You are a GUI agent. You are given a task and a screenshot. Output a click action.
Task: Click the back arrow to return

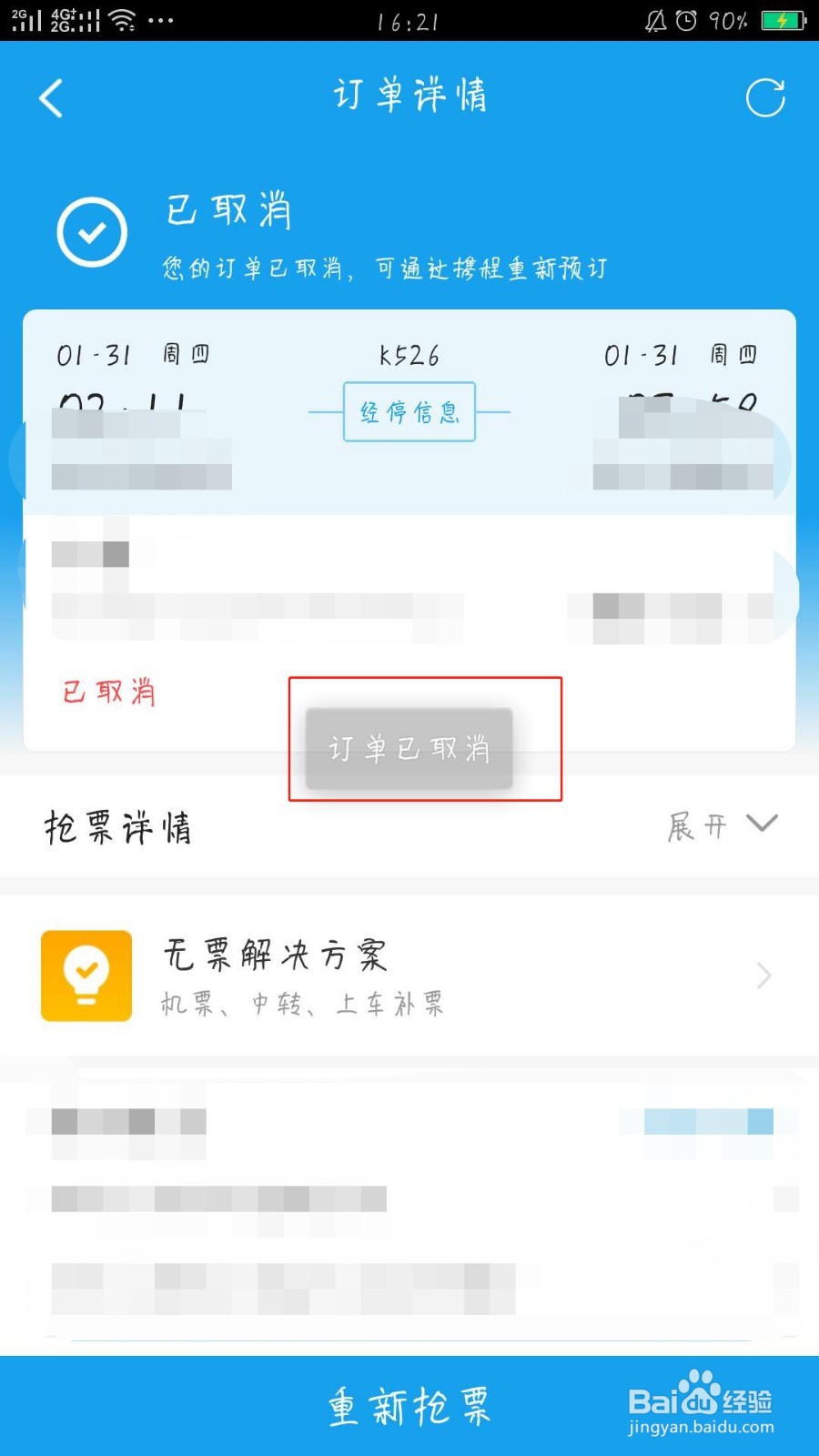pos(50,97)
